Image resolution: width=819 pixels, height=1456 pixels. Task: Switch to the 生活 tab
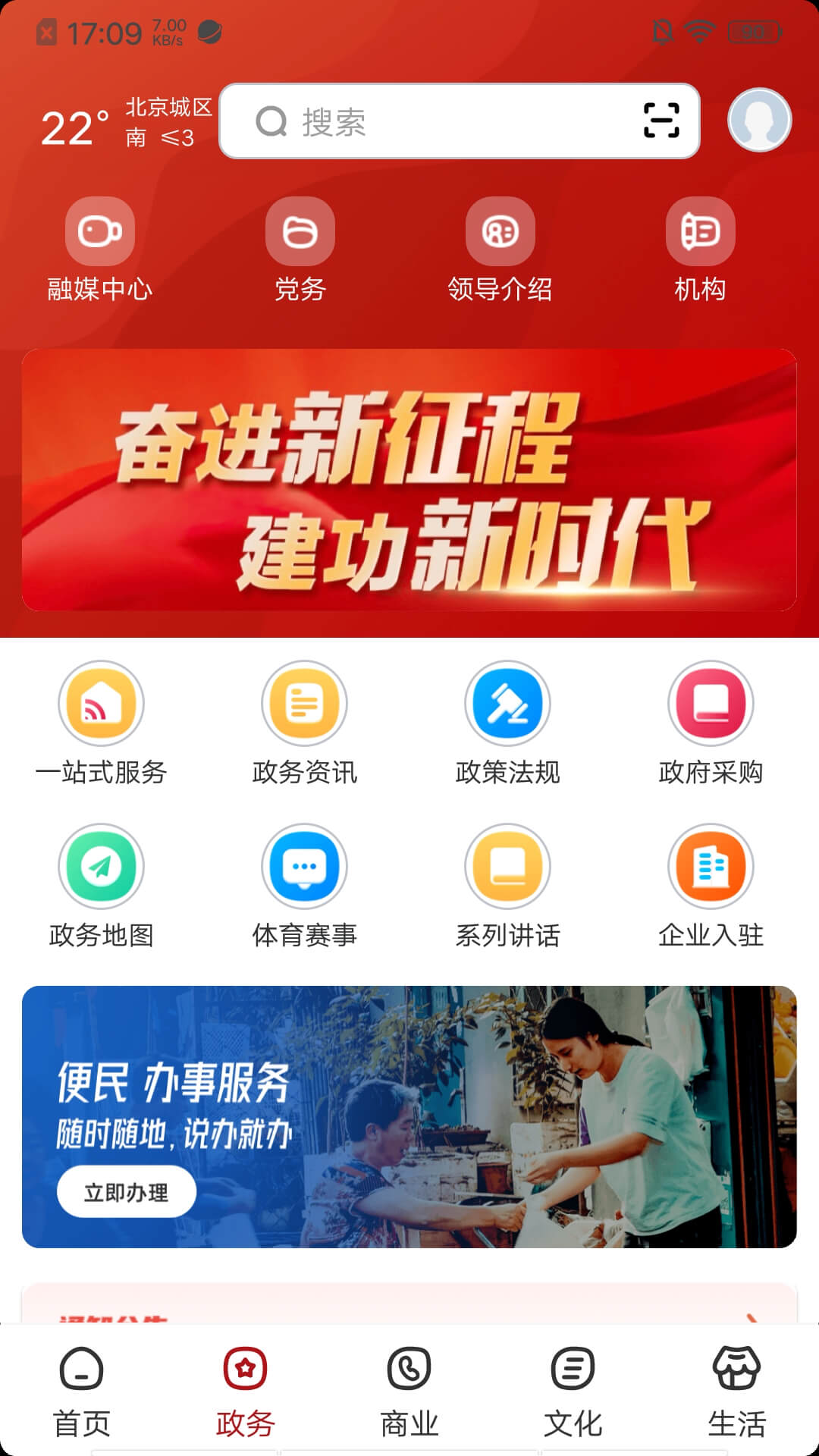pyautogui.click(x=736, y=1392)
